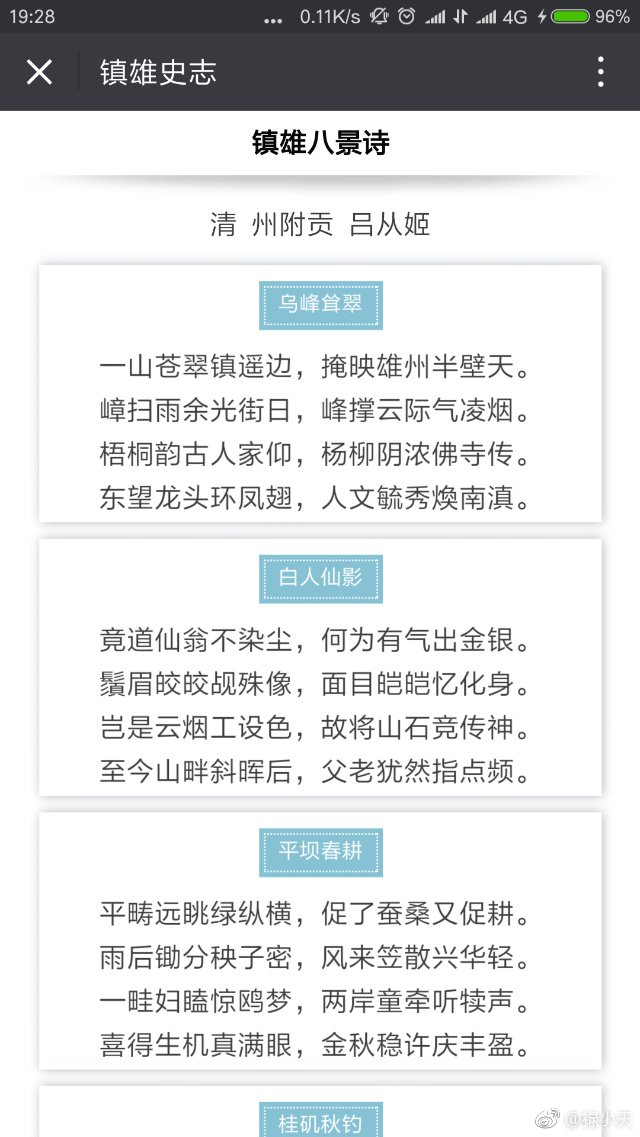Open the three-dot overflow menu

click(600, 72)
